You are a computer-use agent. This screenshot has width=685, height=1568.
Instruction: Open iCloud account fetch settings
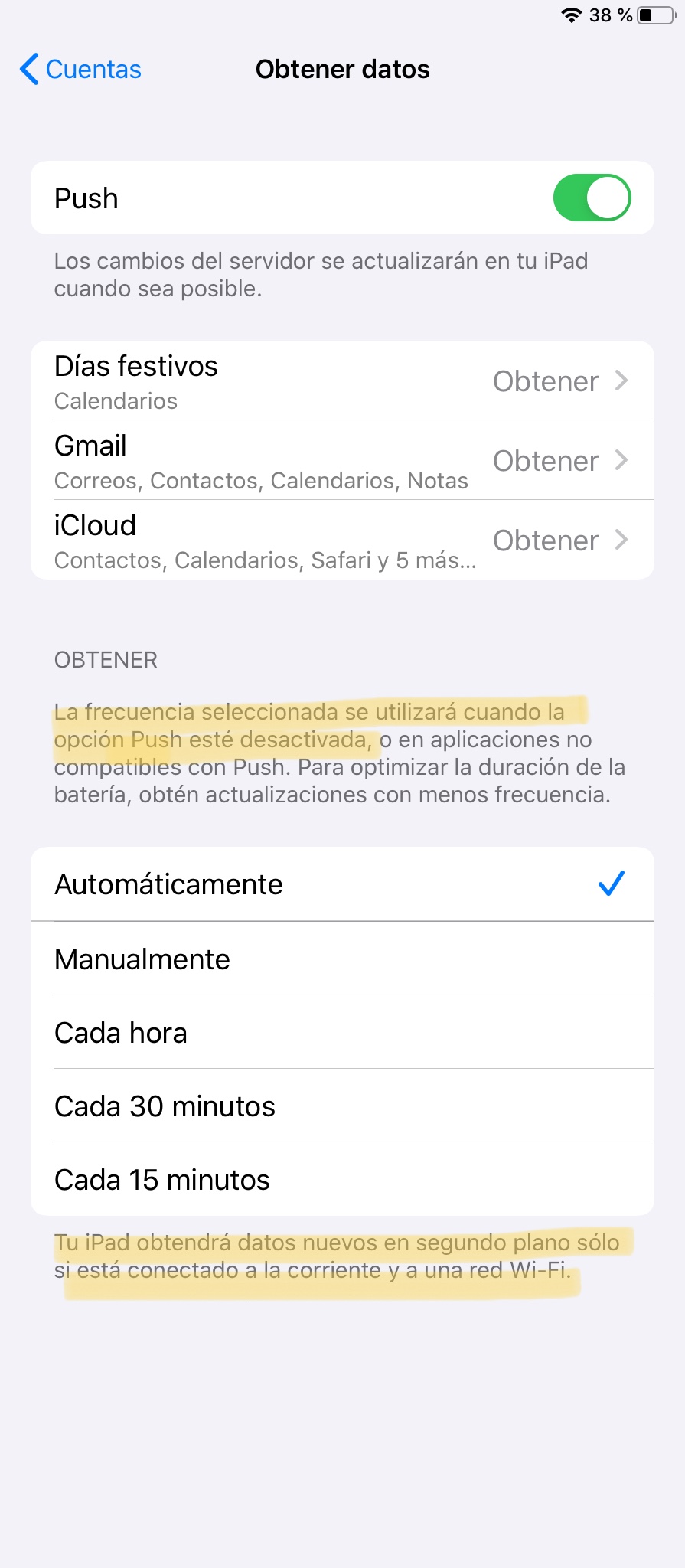click(x=342, y=540)
